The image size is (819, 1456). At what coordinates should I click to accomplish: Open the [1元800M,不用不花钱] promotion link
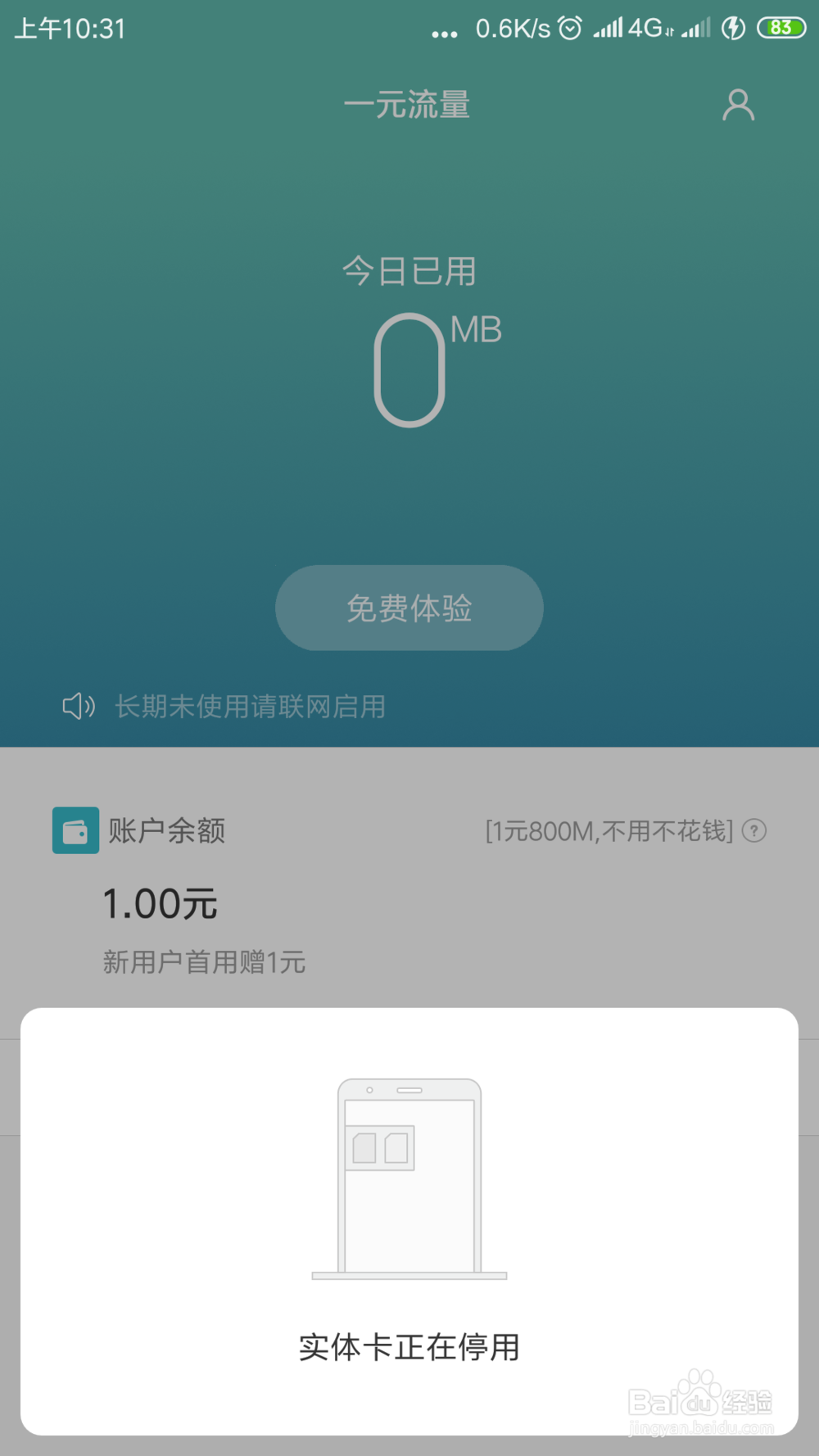click(x=609, y=830)
